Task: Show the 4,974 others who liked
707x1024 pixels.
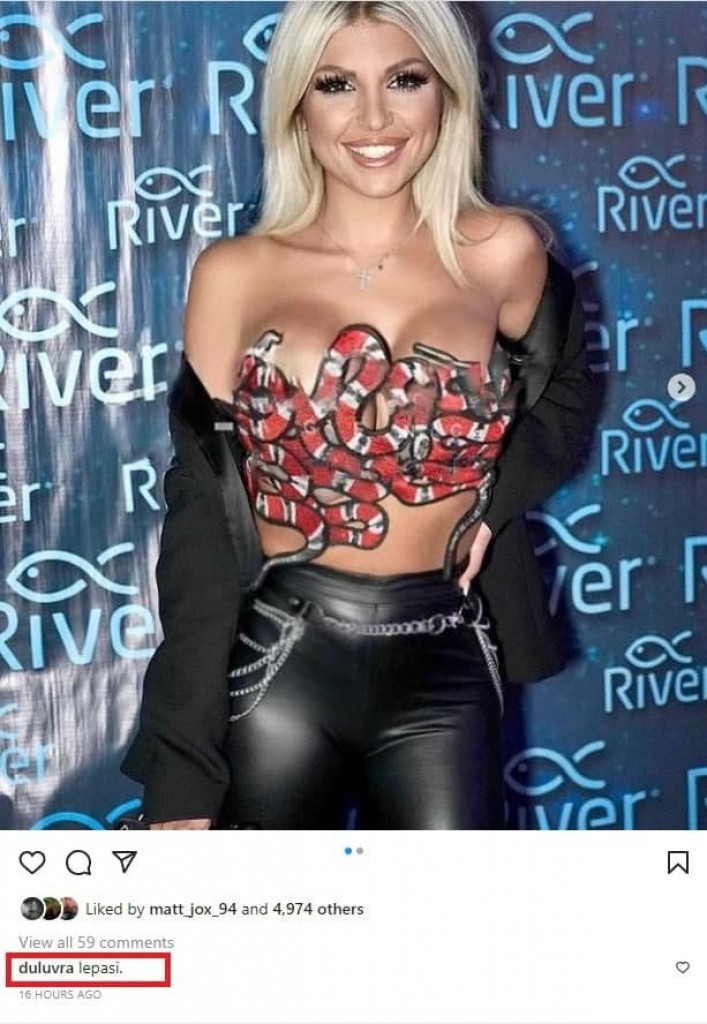Action: click(x=317, y=909)
